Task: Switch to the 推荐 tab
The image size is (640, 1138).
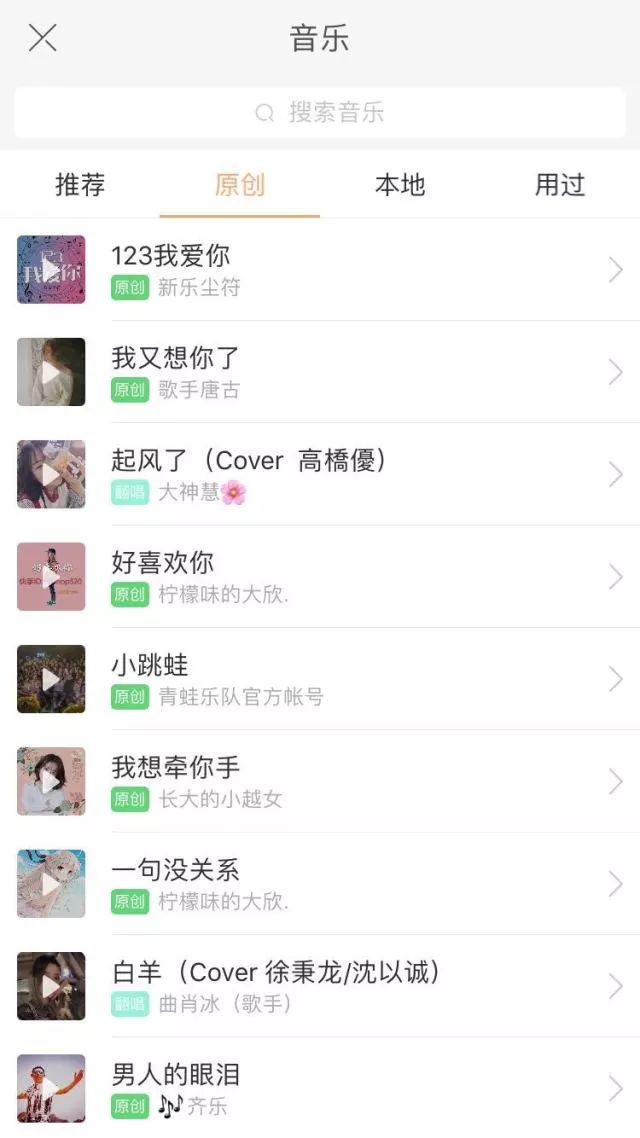Action: 80,185
